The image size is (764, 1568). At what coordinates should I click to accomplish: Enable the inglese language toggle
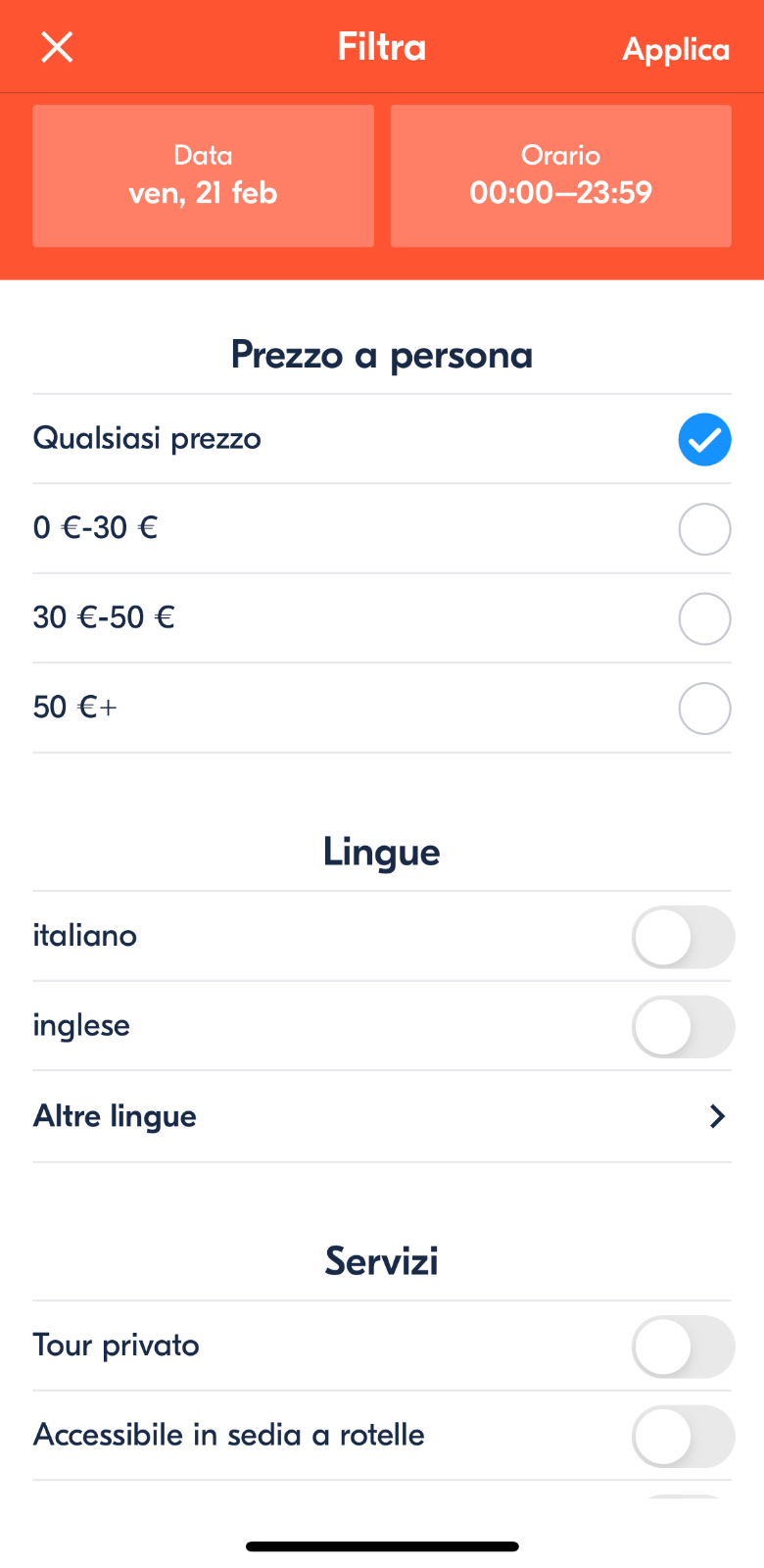point(683,1026)
